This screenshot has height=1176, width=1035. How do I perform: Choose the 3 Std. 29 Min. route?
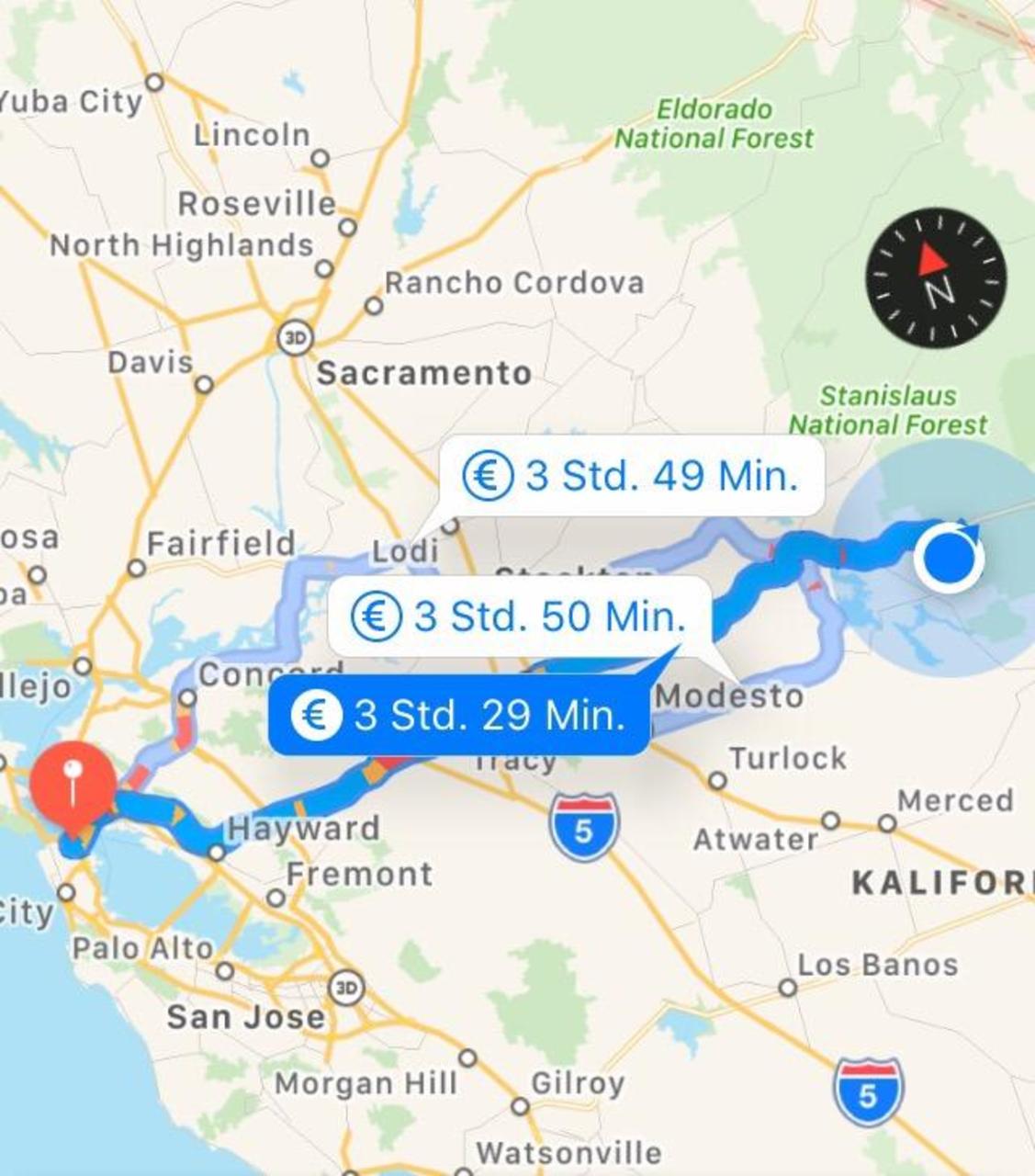[459, 714]
